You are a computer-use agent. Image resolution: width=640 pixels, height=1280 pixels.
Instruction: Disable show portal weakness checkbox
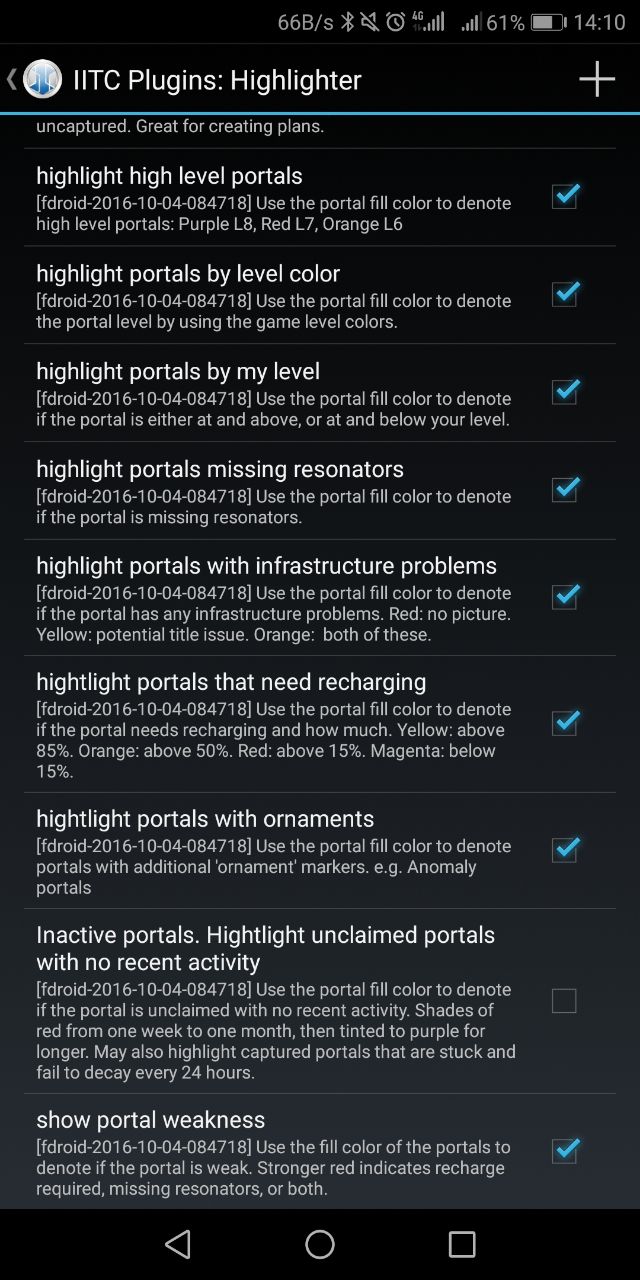click(564, 1151)
